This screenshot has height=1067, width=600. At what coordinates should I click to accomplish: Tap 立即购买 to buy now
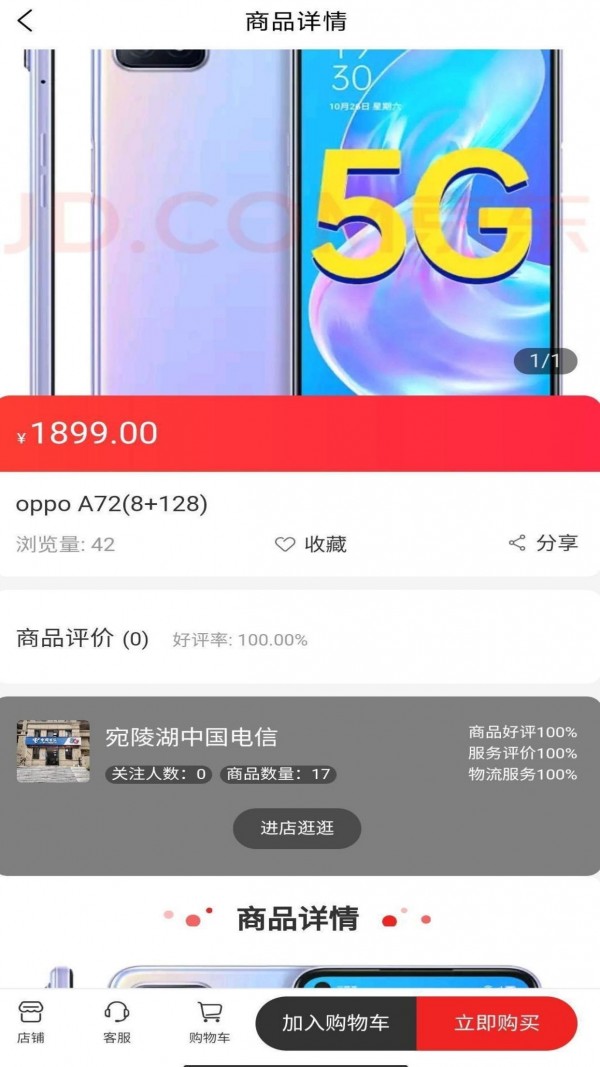pyautogui.click(x=497, y=1023)
